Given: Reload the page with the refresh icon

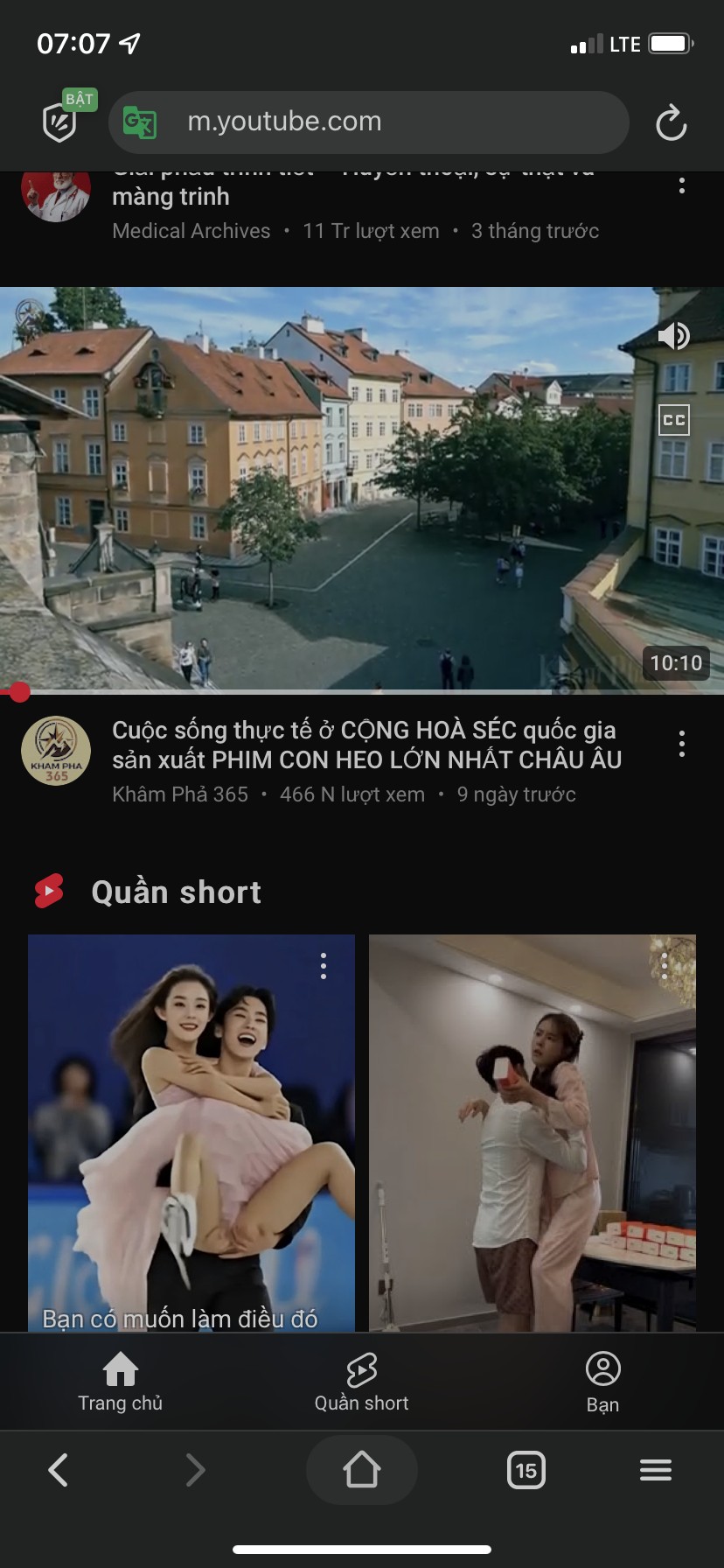Looking at the screenshot, I should [x=671, y=122].
